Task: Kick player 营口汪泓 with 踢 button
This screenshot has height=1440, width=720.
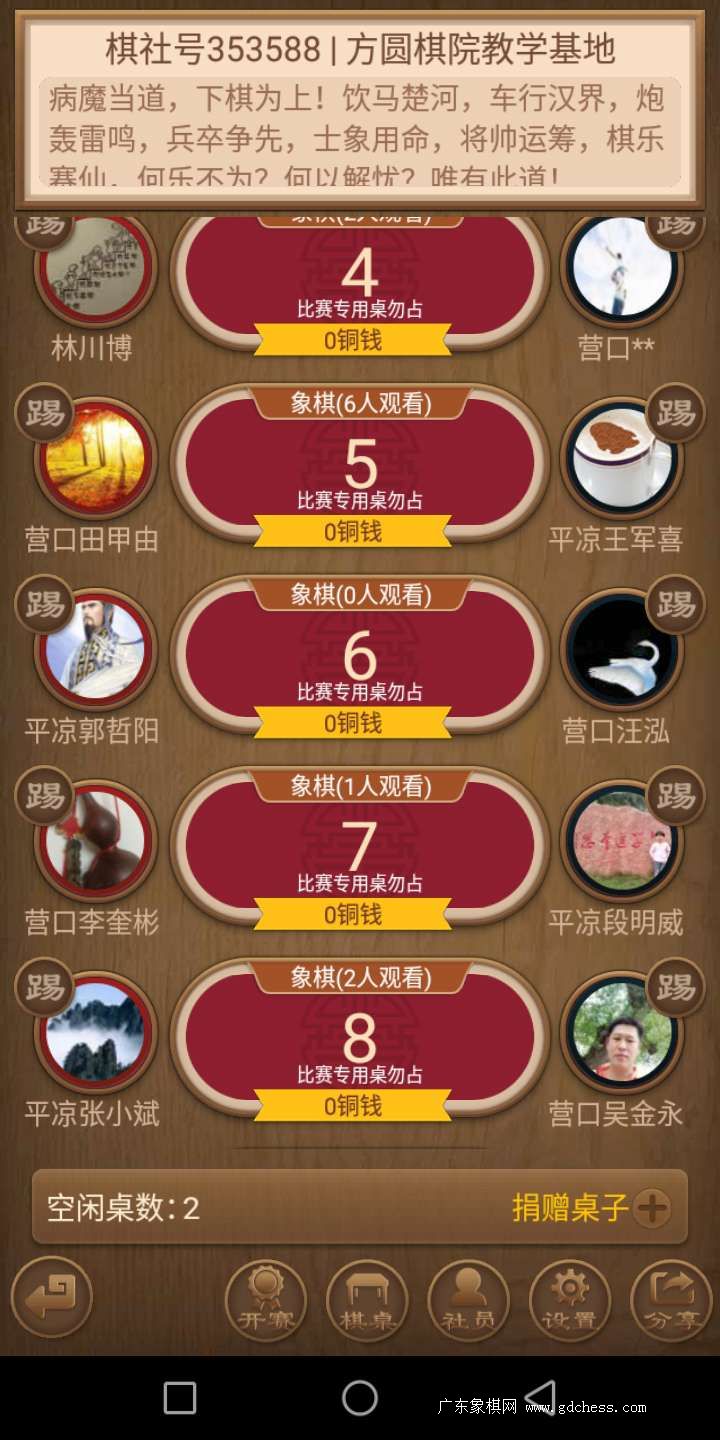Action: click(676, 604)
